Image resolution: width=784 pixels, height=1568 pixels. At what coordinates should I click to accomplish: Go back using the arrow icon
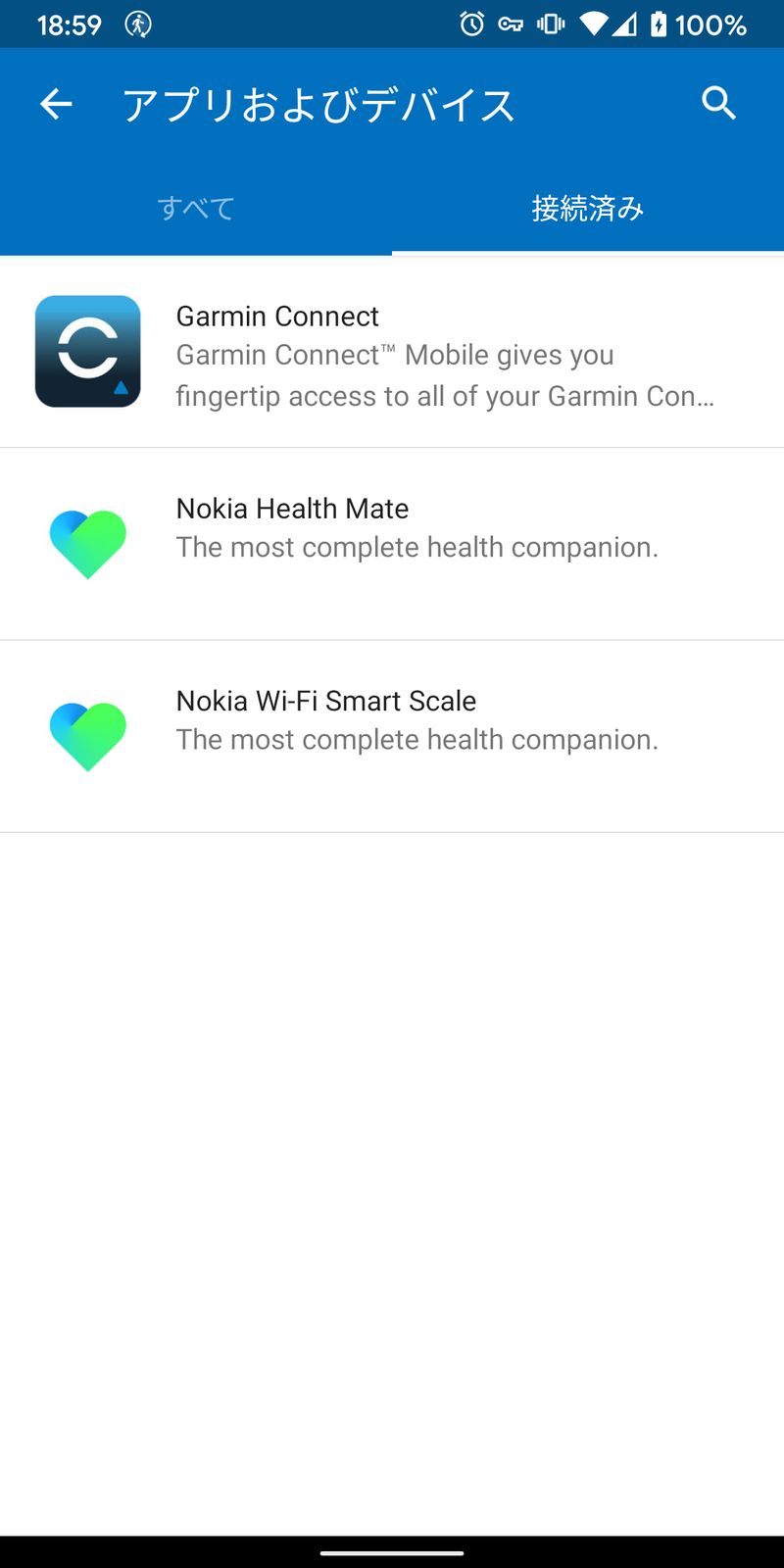[56, 104]
